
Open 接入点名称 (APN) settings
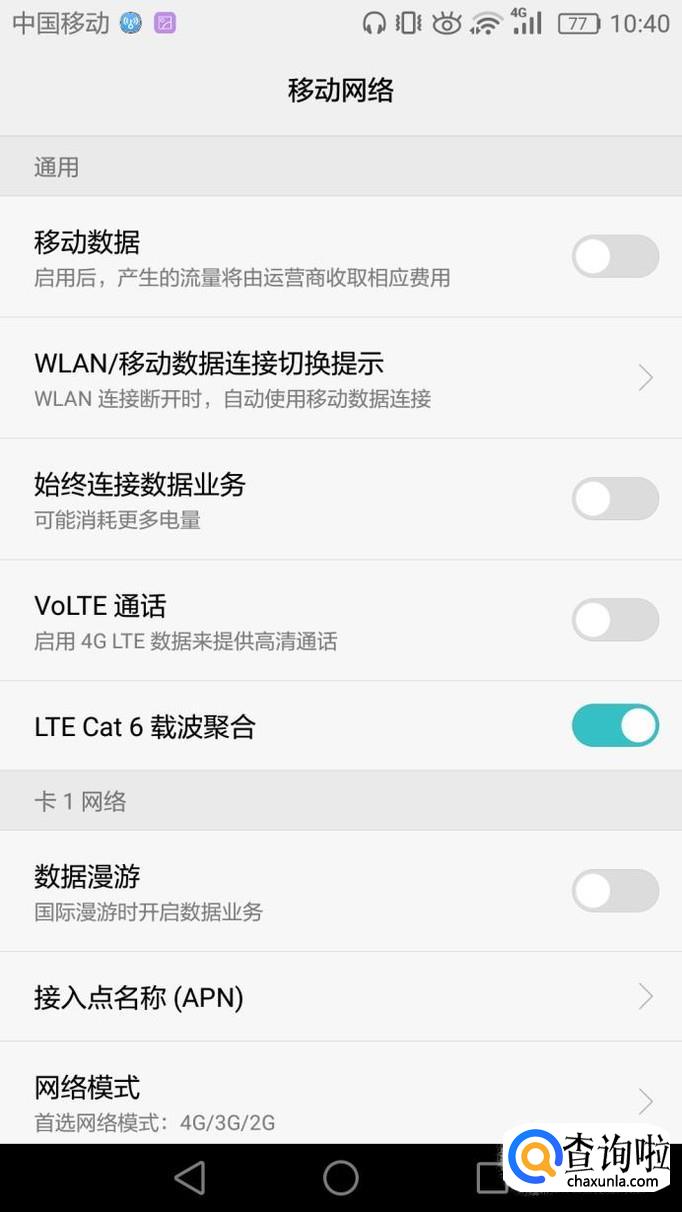[x=340, y=997]
